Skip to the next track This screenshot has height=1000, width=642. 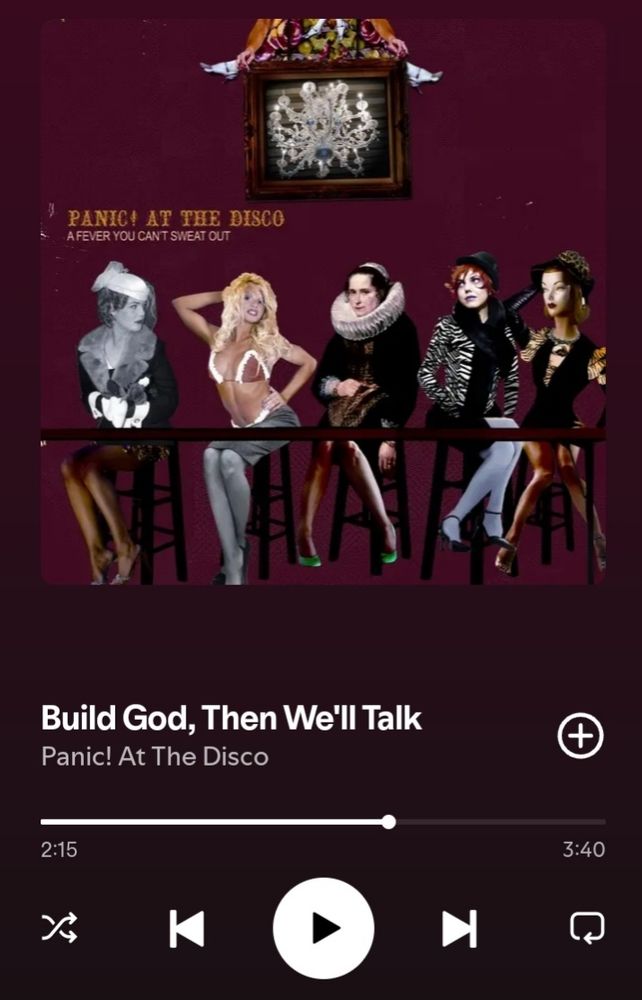pyautogui.click(x=459, y=929)
